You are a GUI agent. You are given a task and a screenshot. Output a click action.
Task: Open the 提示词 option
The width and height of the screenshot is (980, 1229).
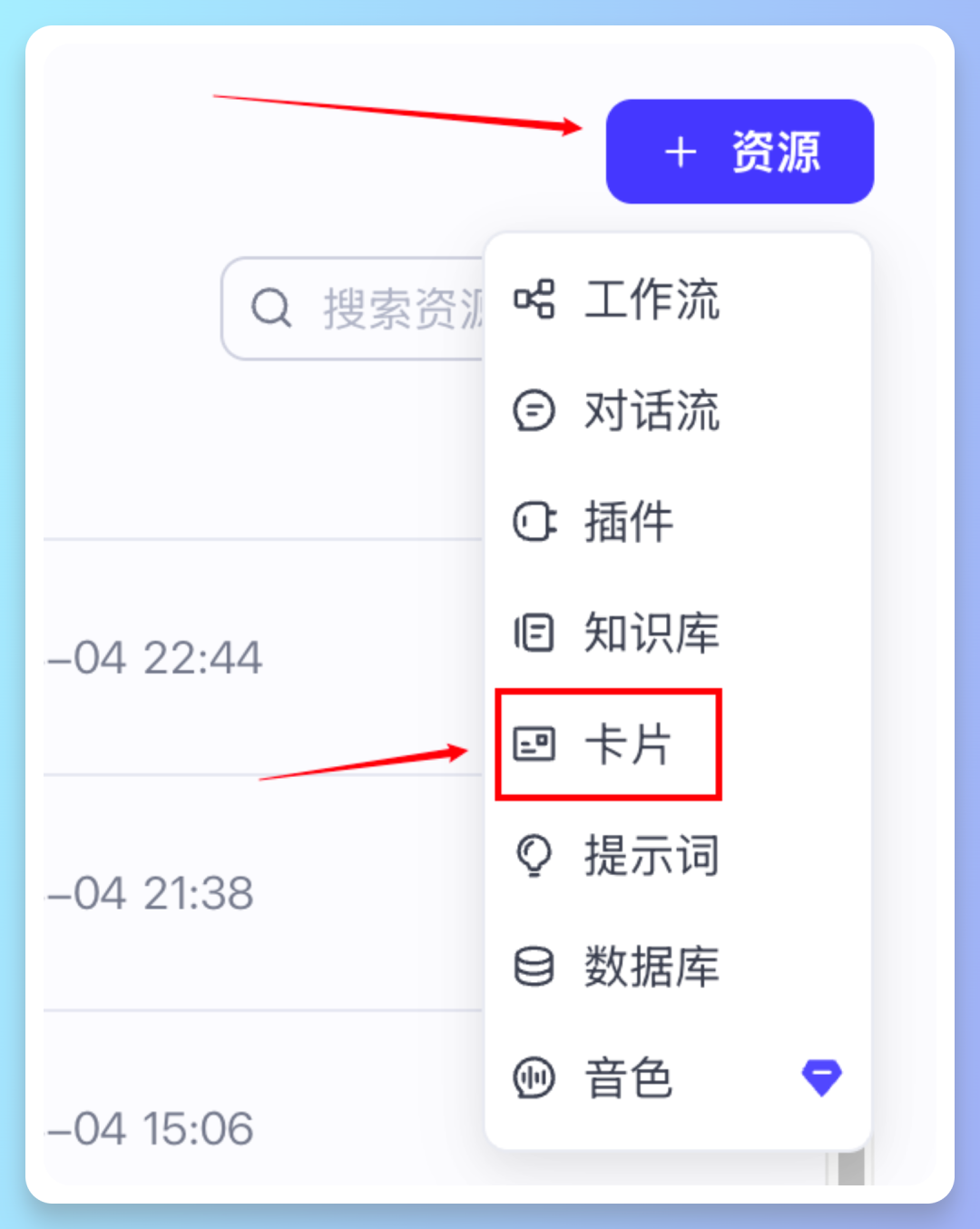click(x=652, y=855)
